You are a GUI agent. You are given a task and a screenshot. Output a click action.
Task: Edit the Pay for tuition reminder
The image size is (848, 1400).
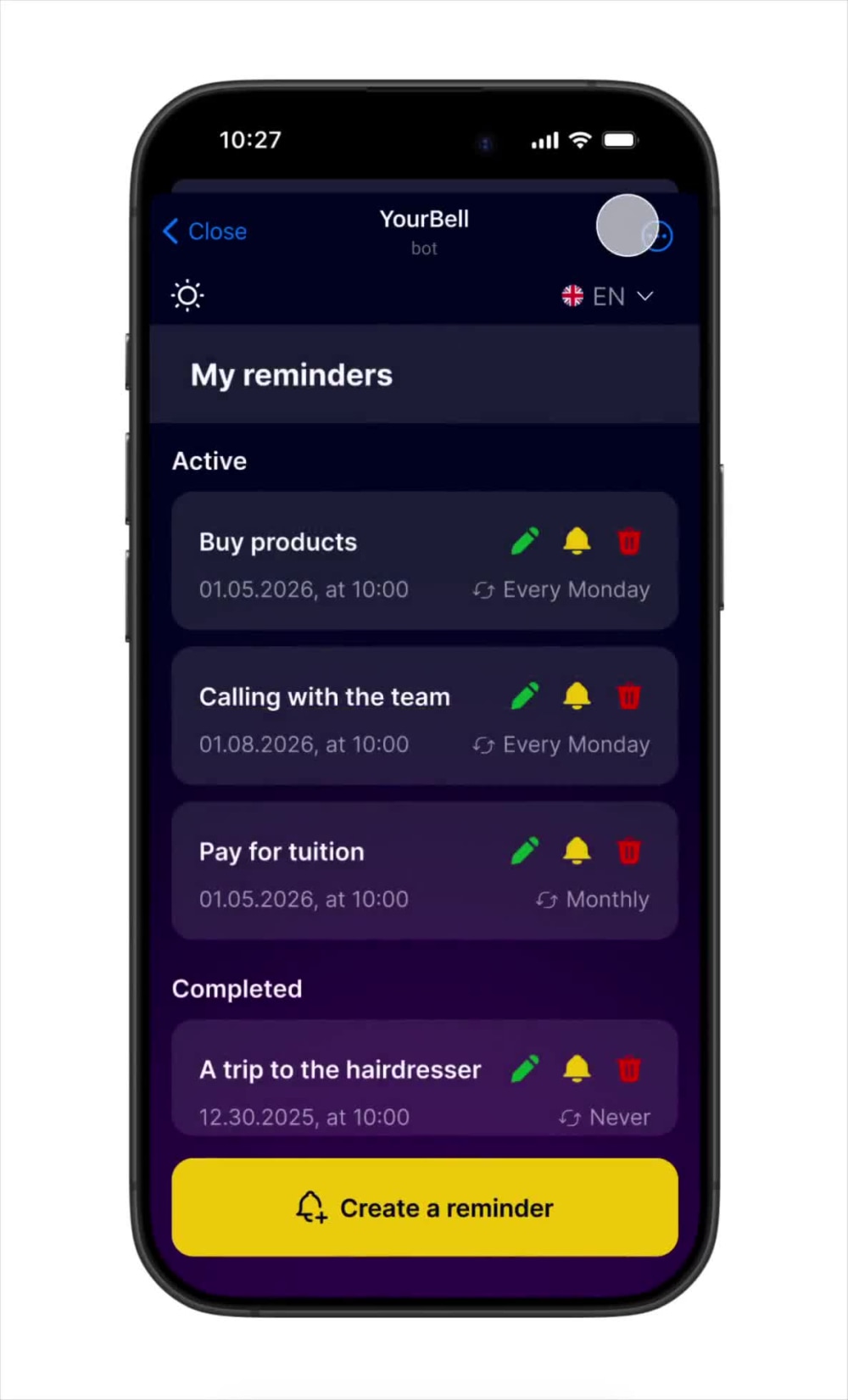click(525, 851)
